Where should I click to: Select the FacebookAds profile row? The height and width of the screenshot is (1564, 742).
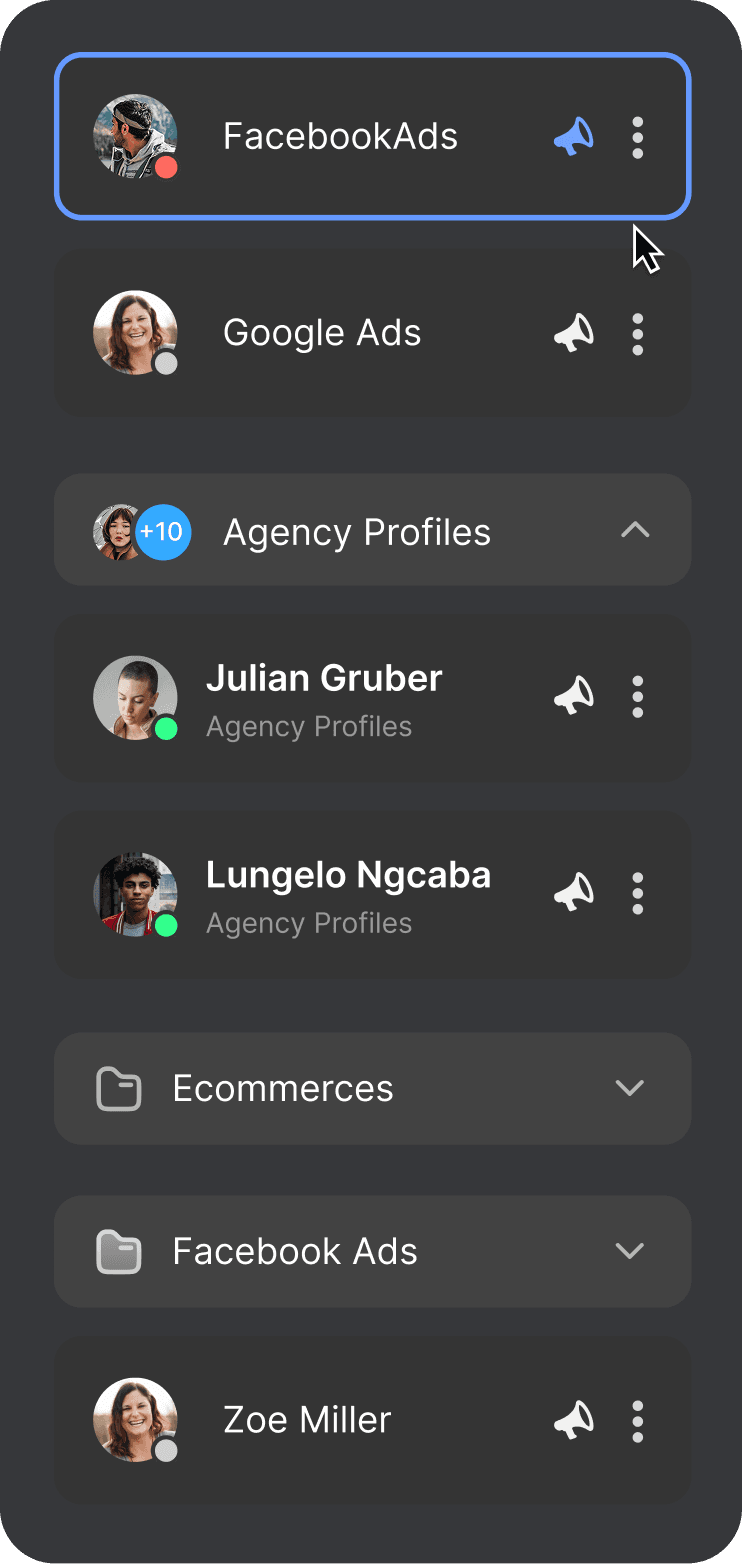point(340,137)
